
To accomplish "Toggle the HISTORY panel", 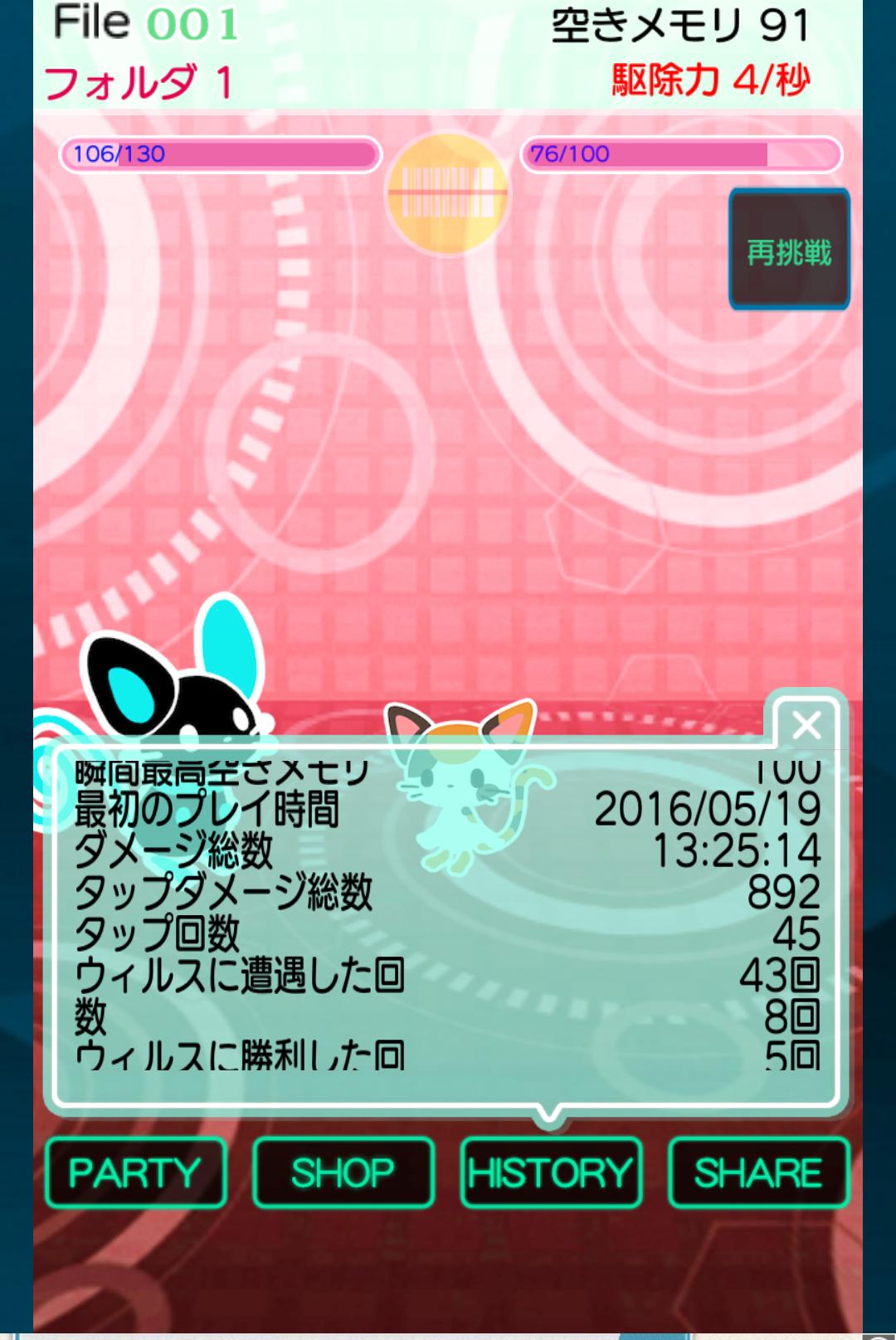I will click(x=551, y=1172).
